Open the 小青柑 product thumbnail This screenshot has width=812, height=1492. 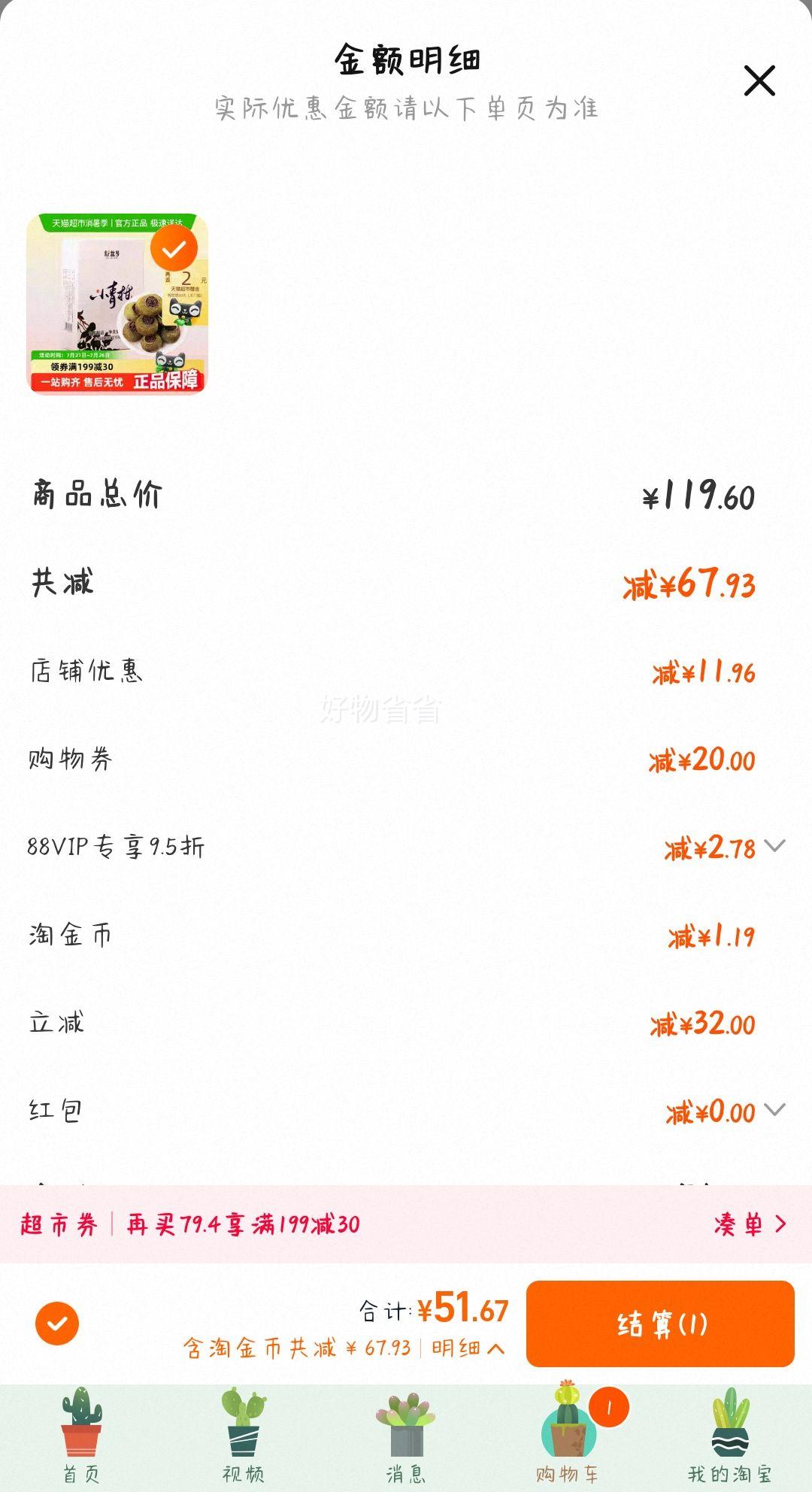point(117,303)
